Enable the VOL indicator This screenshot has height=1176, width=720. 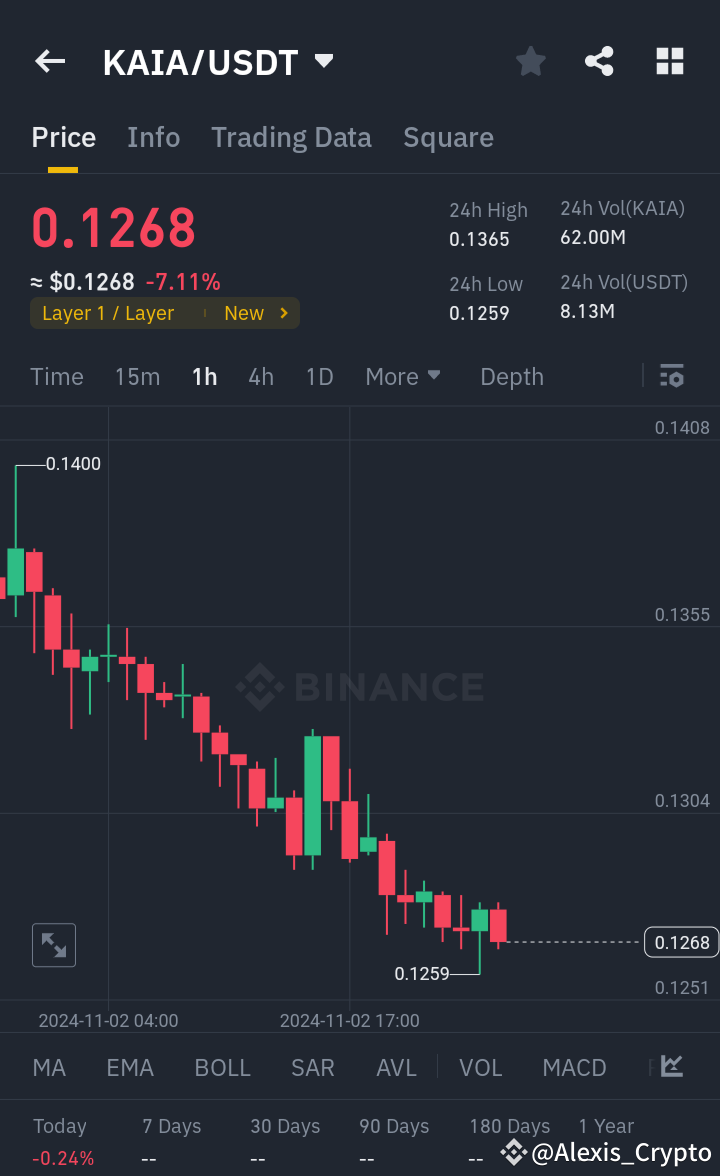(481, 1068)
